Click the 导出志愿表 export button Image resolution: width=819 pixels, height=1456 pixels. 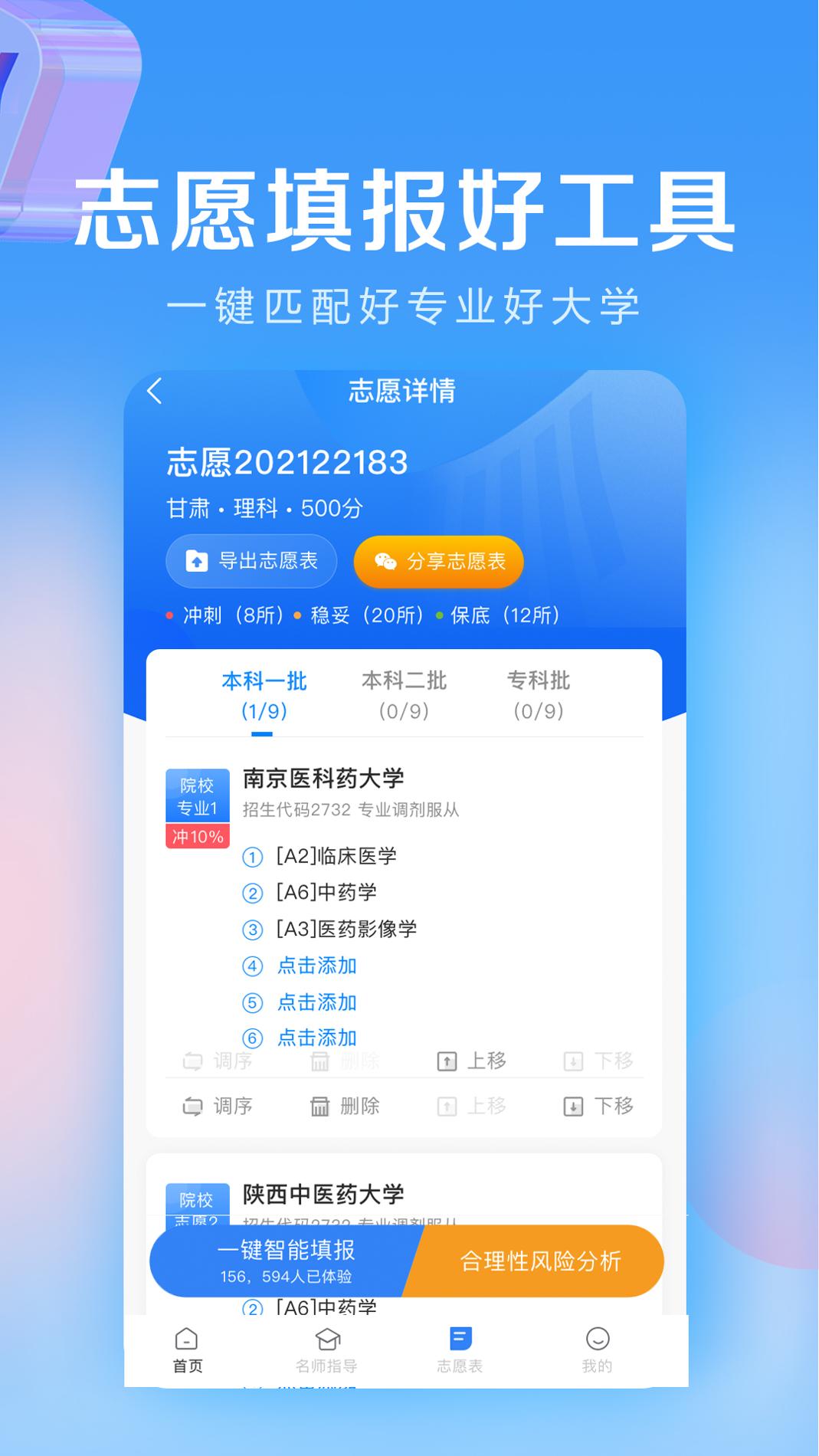(251, 562)
